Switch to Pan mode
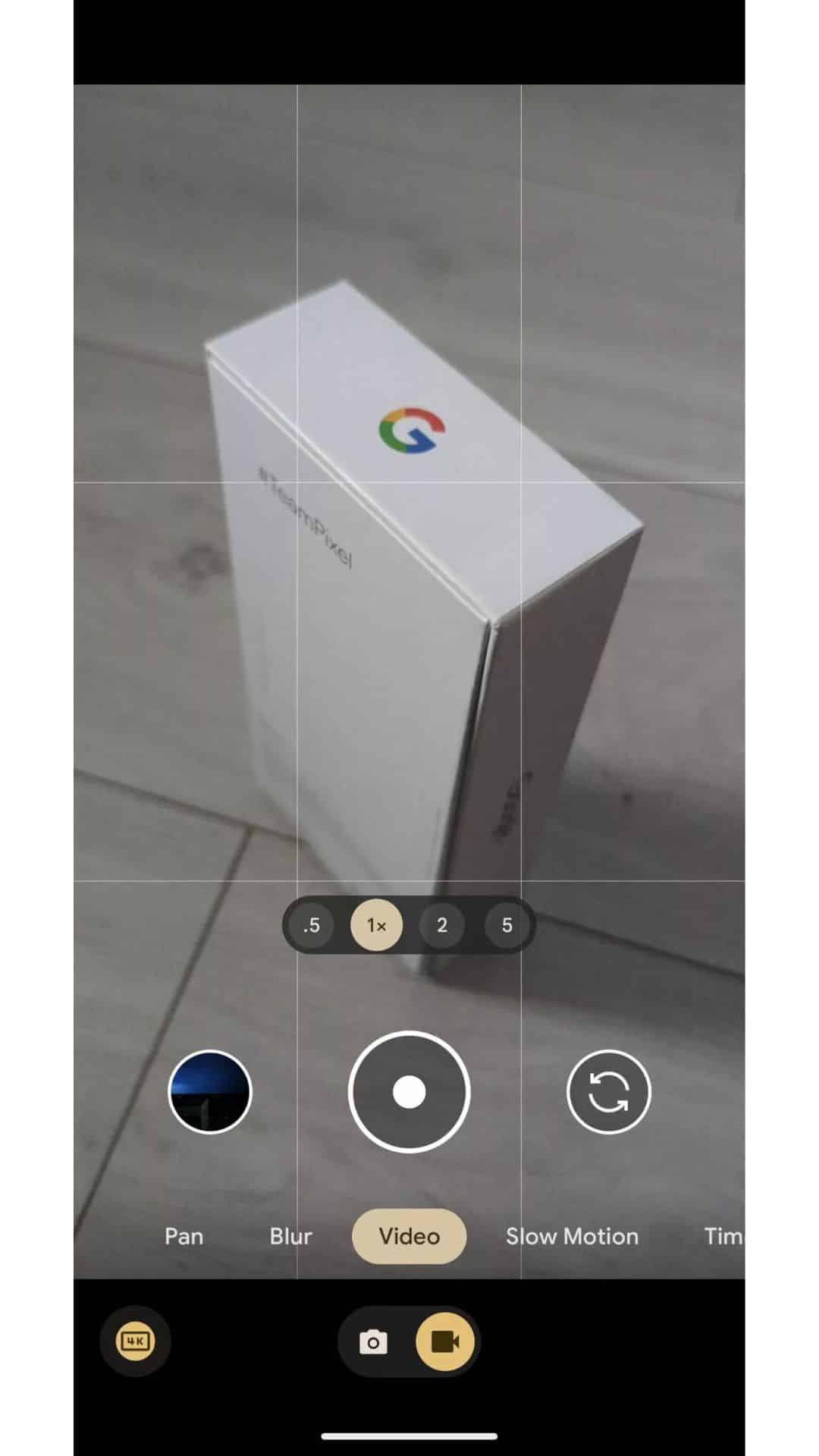Viewport: 819px width, 1456px height. tap(184, 1237)
